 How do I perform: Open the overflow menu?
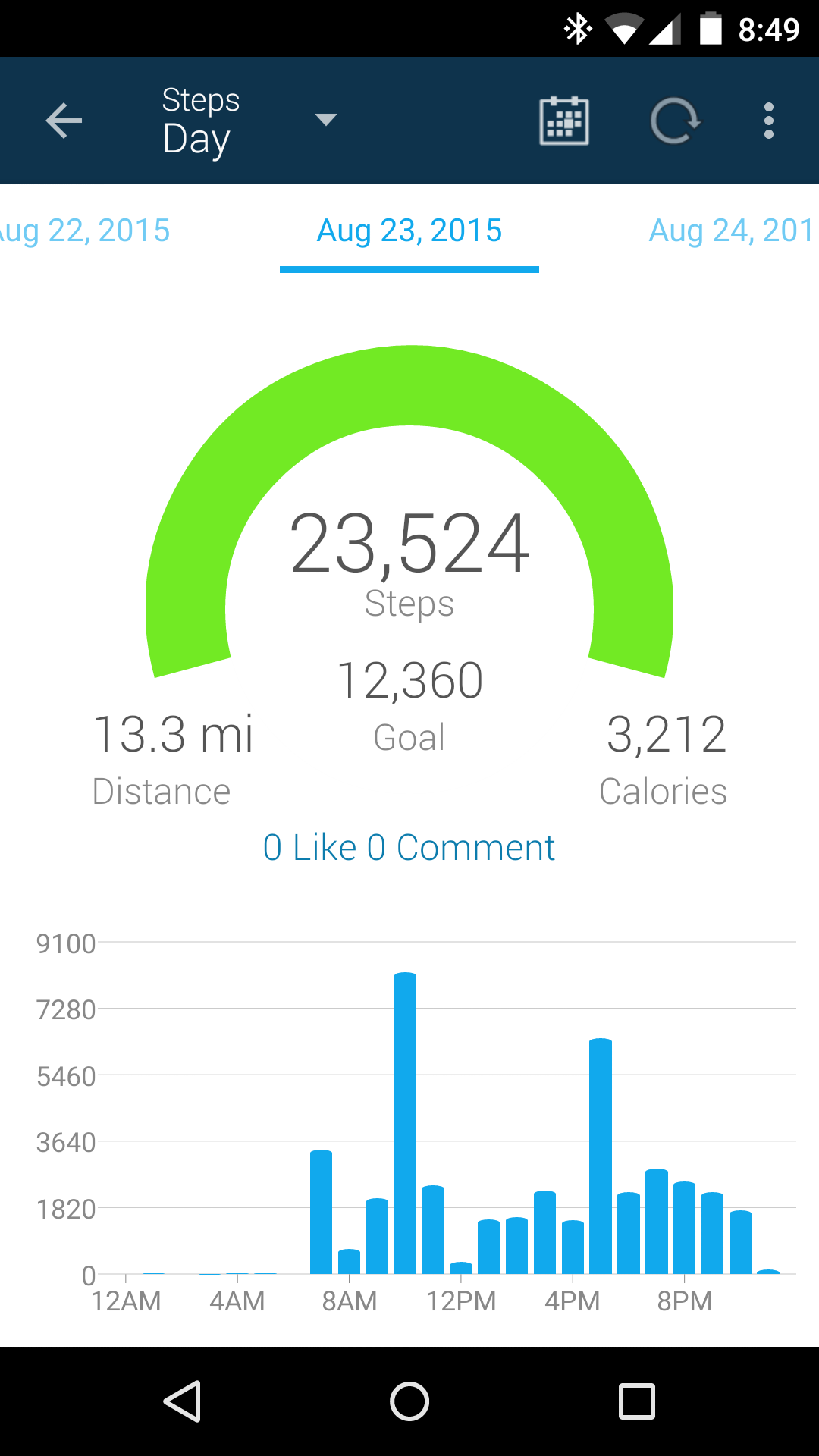point(769,121)
